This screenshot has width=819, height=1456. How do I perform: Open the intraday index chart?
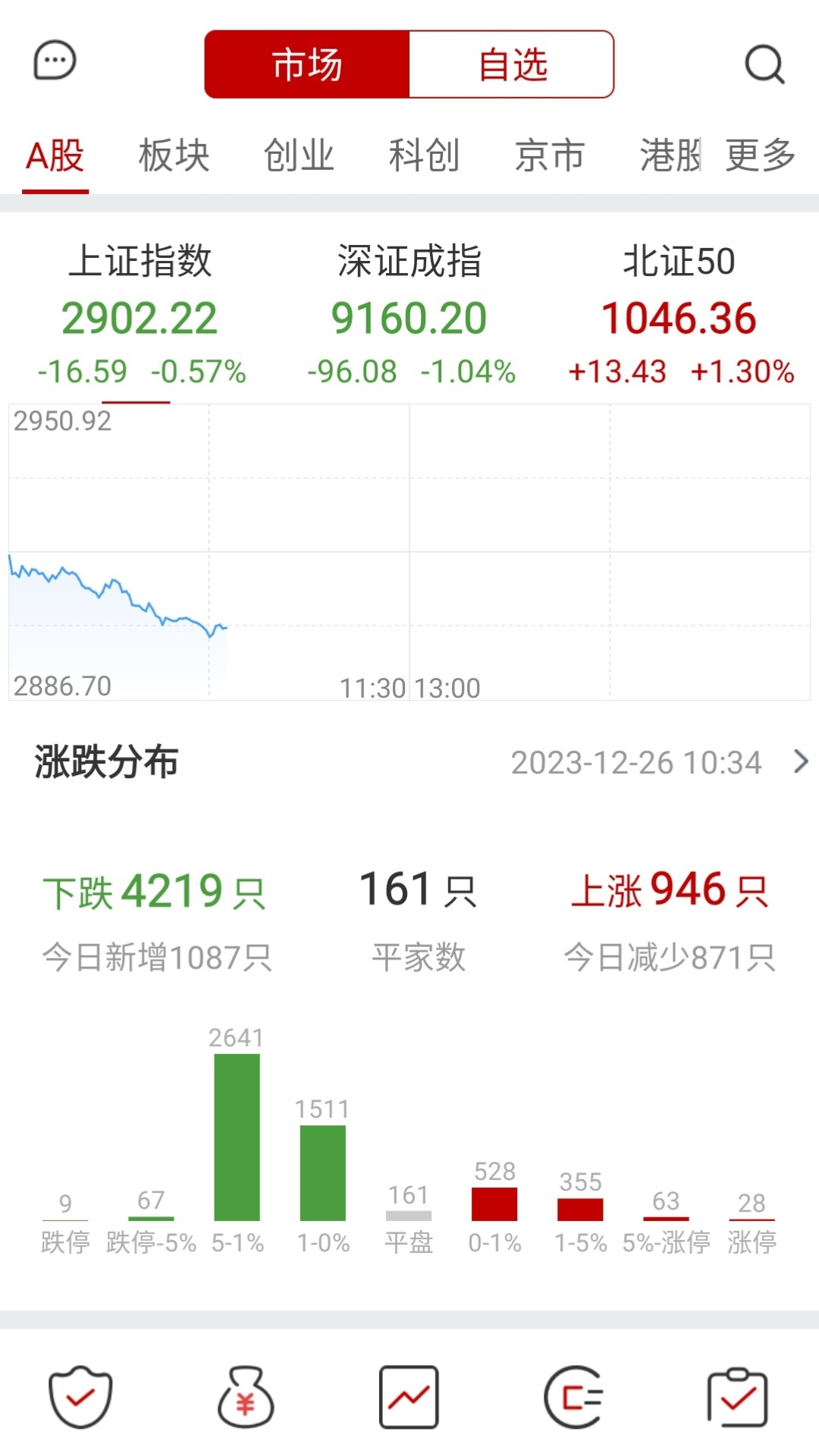(409, 552)
